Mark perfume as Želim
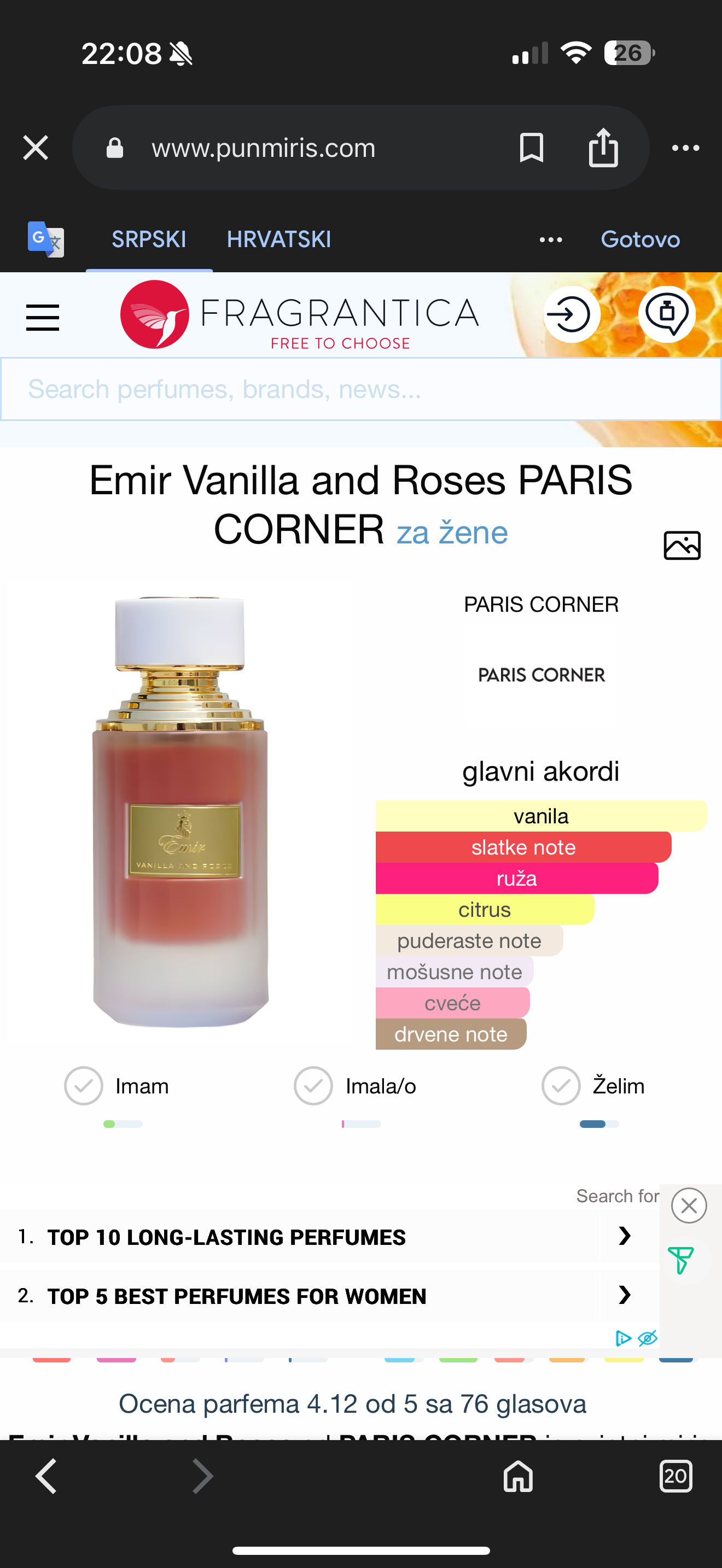722x1568 pixels. click(561, 1085)
